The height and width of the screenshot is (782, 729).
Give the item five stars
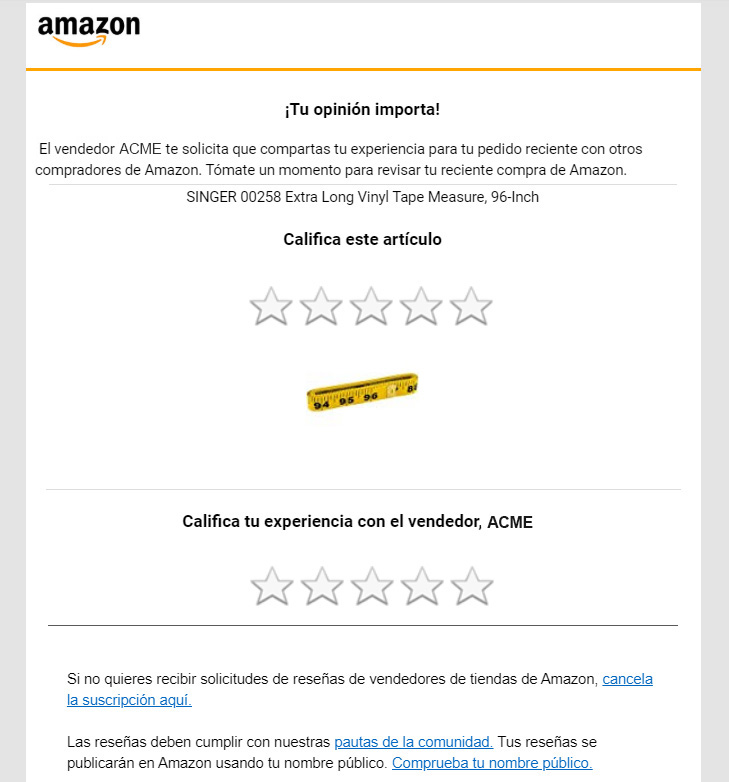click(471, 306)
